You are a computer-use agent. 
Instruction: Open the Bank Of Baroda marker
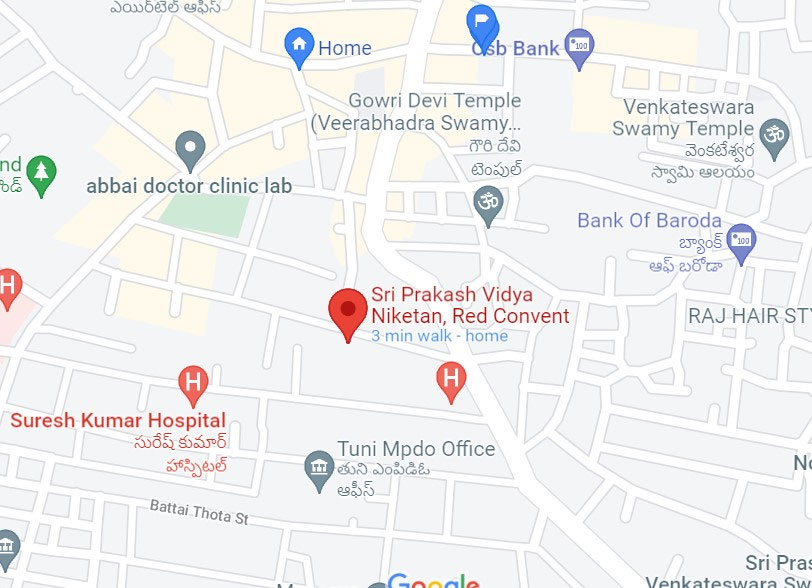[x=741, y=243]
